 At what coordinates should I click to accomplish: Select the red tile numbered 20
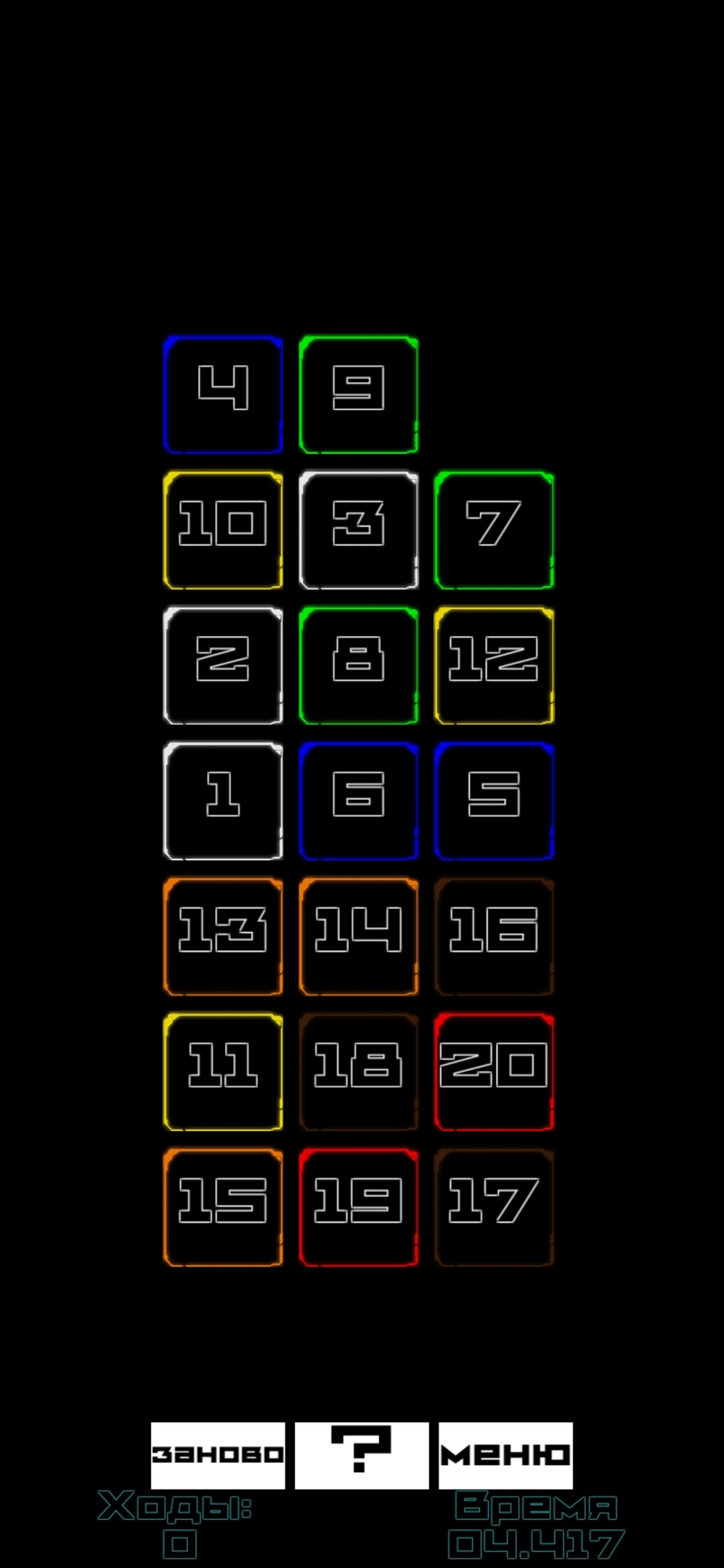(494, 1072)
